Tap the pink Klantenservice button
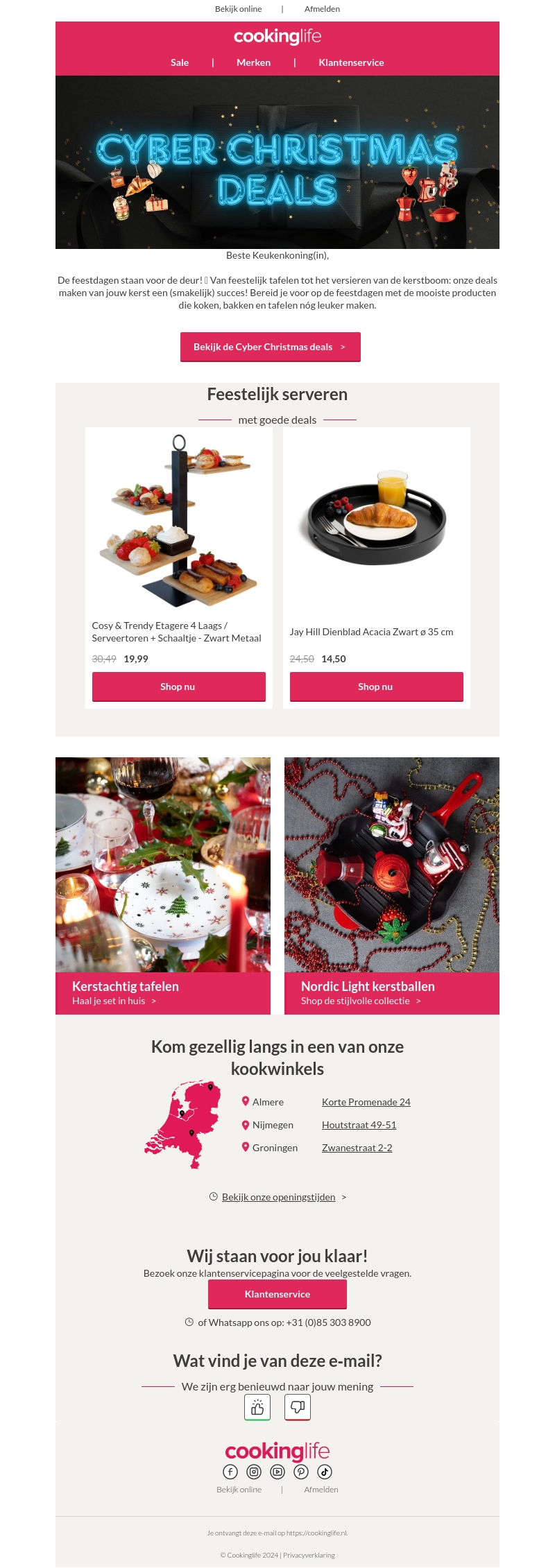 (277, 1294)
